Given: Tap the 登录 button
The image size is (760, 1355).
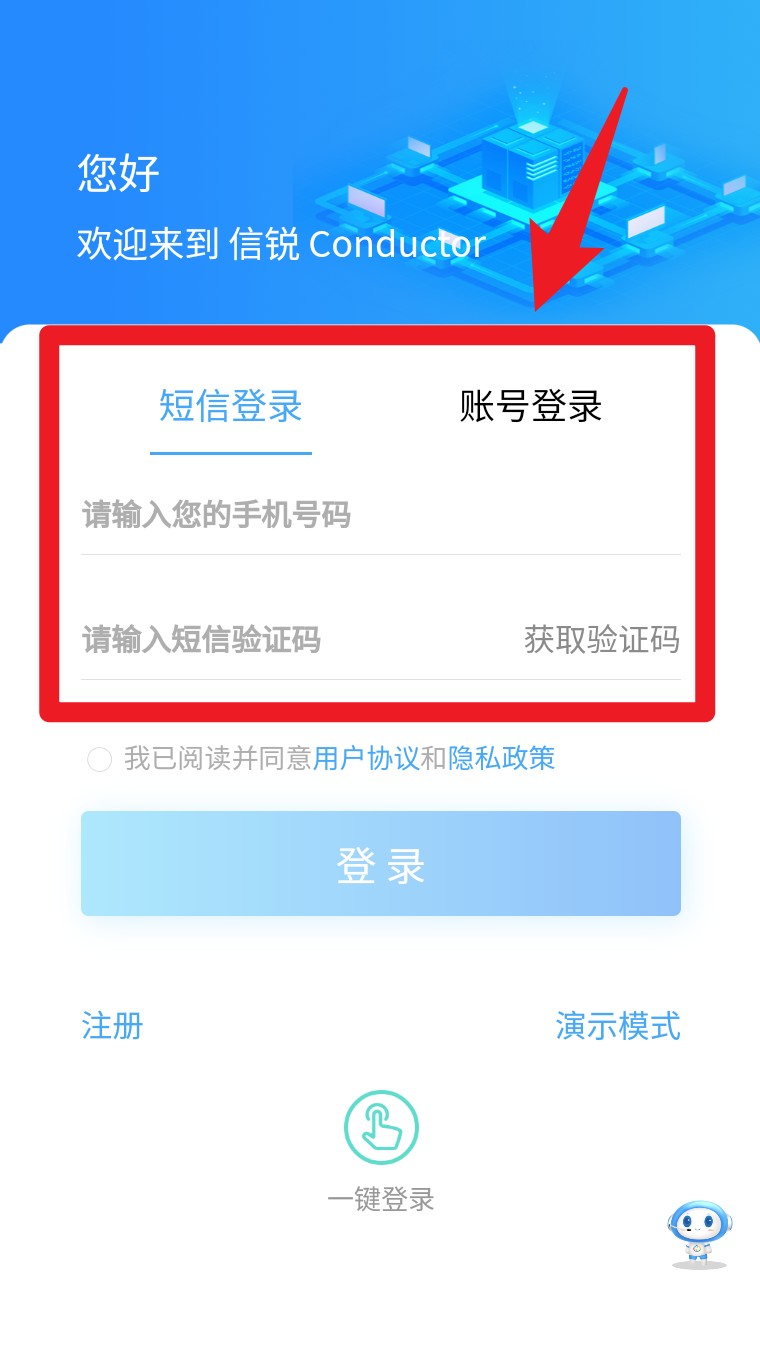Looking at the screenshot, I should tap(380, 864).
